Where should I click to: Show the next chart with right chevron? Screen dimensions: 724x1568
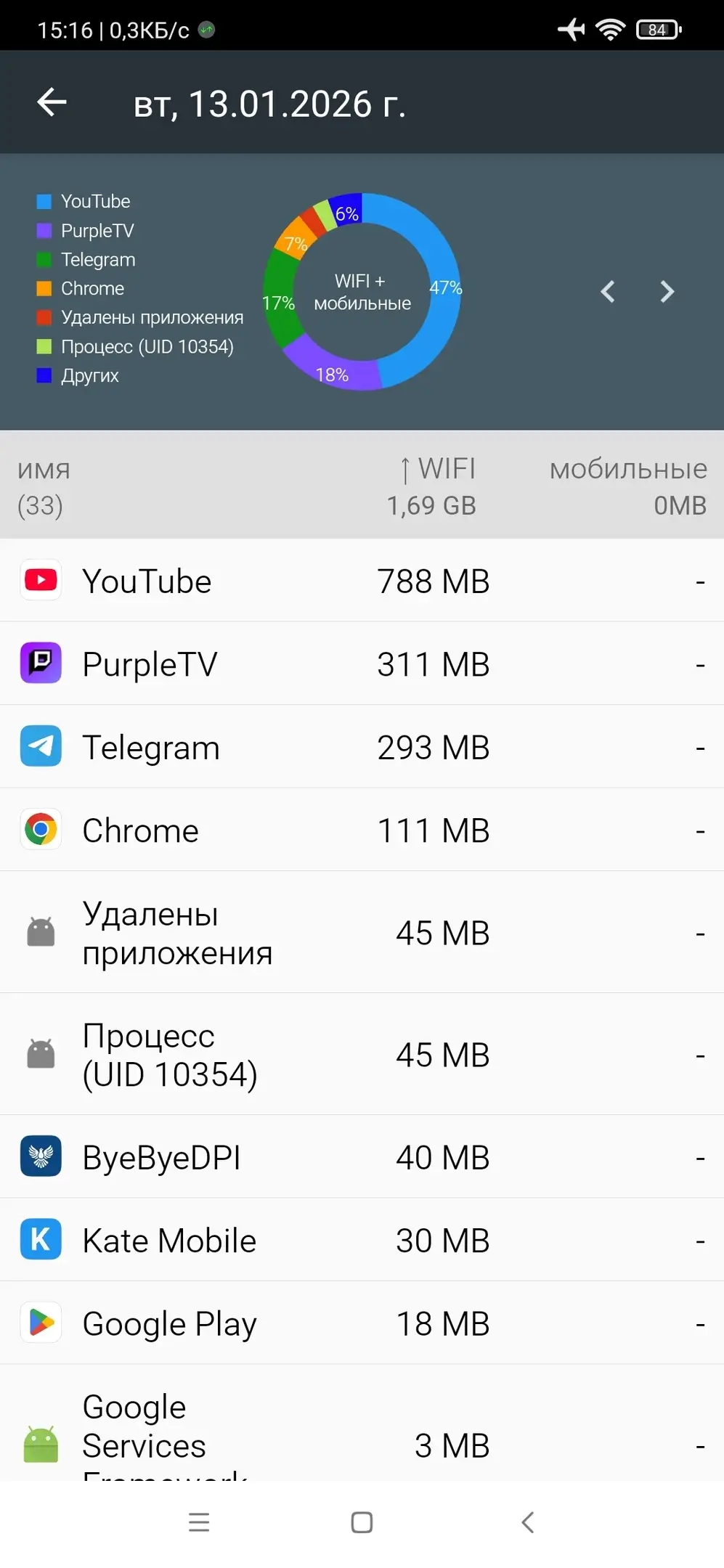coord(667,292)
